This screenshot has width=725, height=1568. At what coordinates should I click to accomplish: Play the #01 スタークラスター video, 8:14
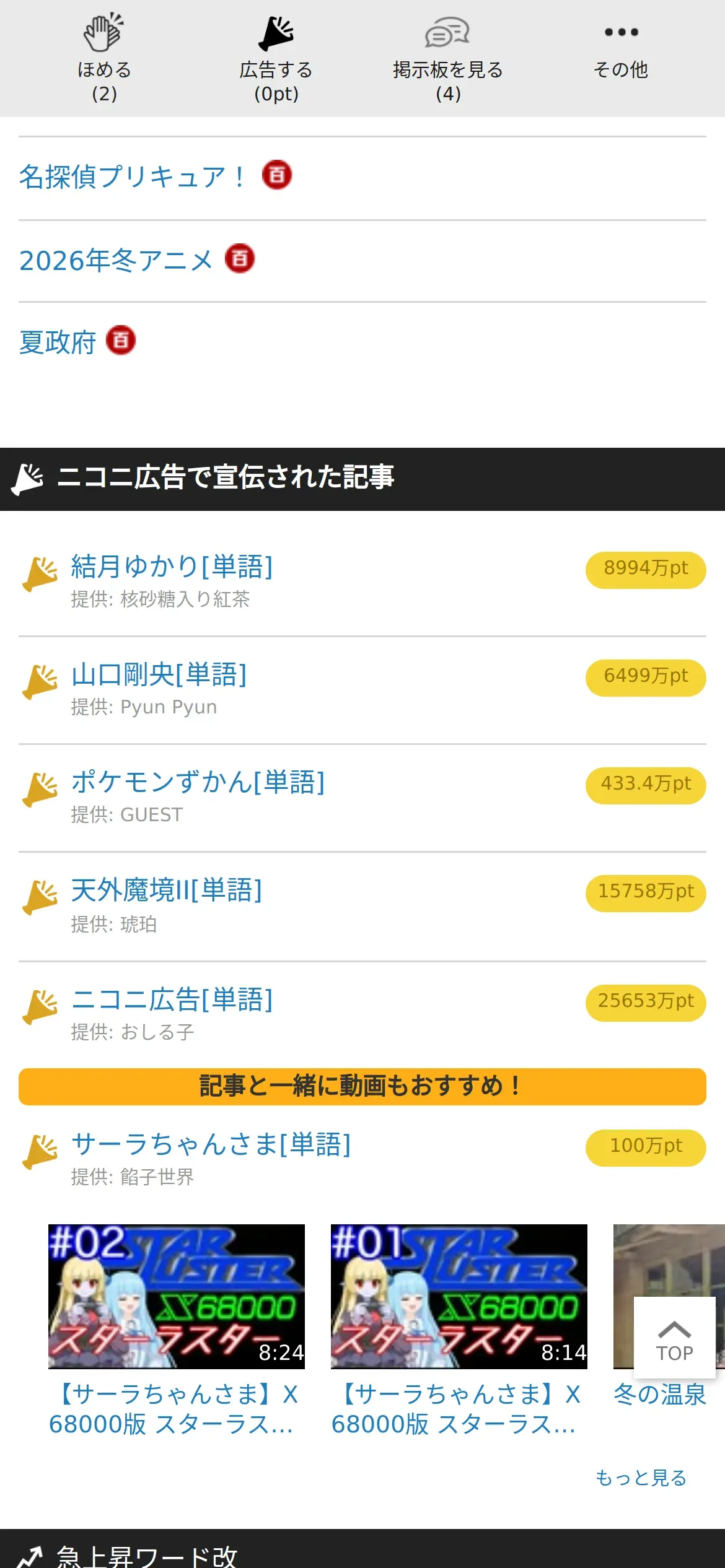pos(459,1296)
